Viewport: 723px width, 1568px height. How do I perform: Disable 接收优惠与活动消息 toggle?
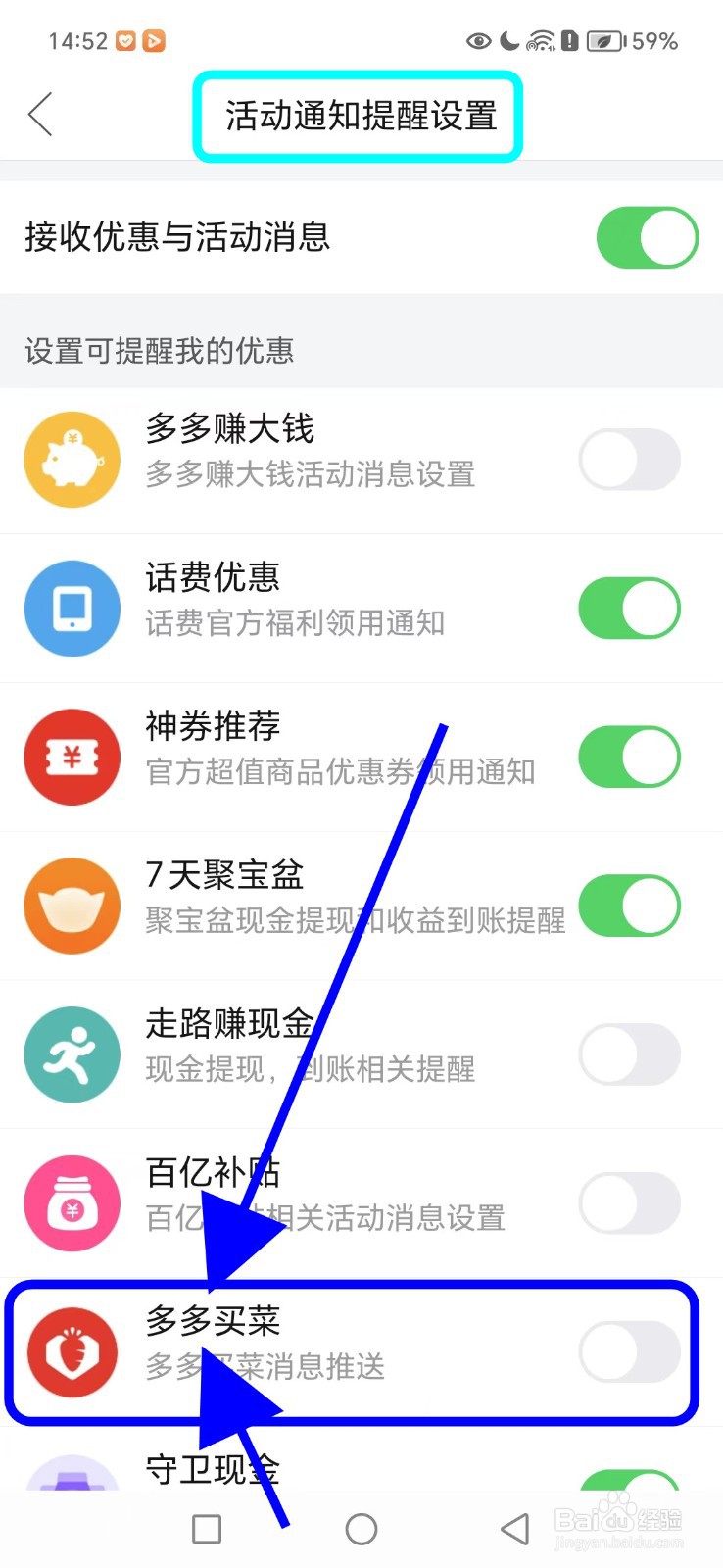pos(647,236)
